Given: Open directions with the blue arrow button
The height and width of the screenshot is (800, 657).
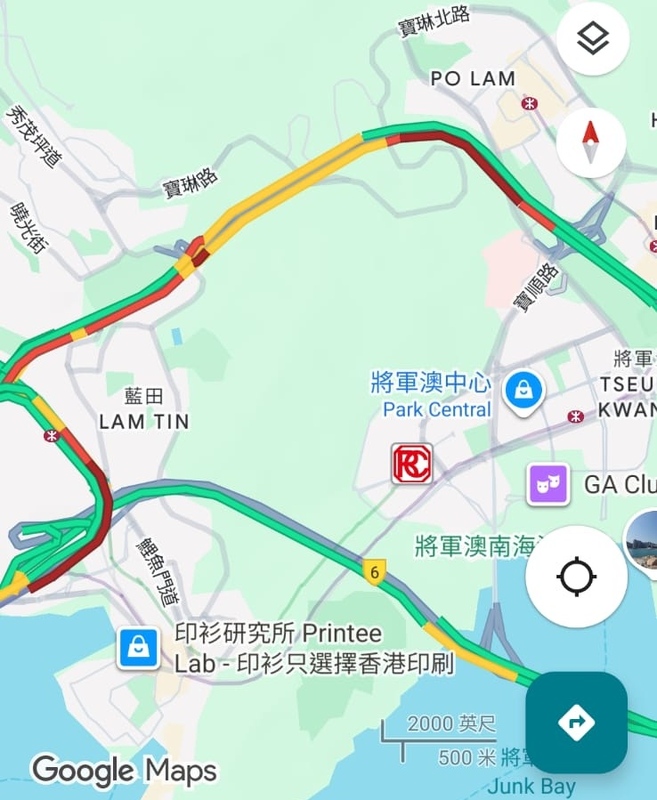Looking at the screenshot, I should 577,722.
